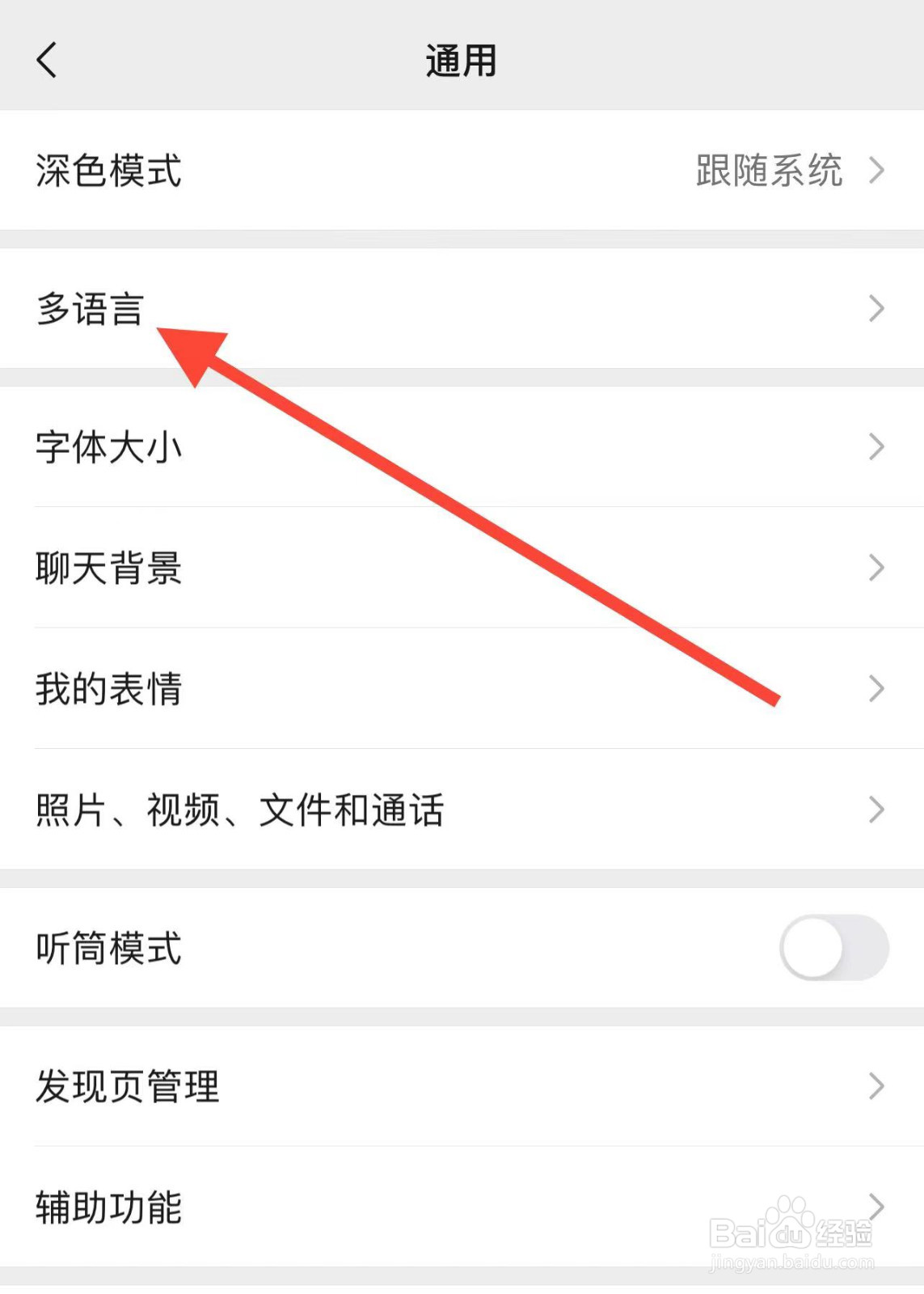Click the Baidu 经验 watermark logo

coord(788,1233)
